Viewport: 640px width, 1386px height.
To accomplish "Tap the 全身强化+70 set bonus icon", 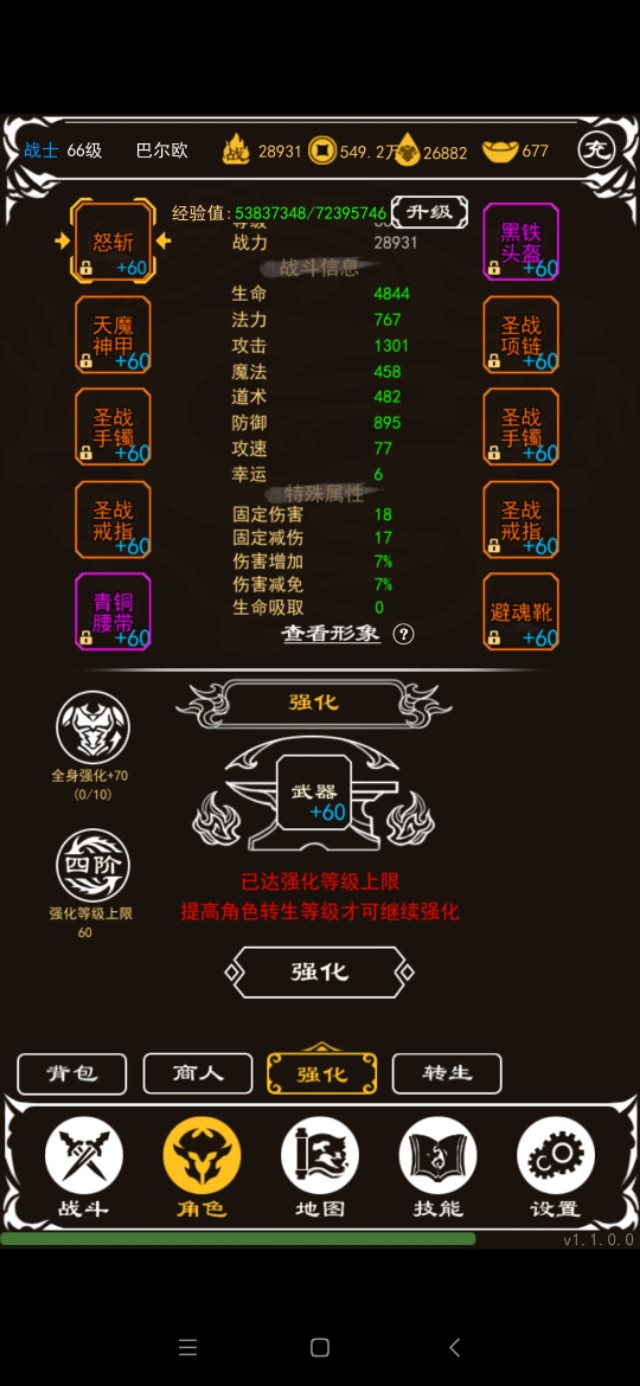I will (92, 728).
